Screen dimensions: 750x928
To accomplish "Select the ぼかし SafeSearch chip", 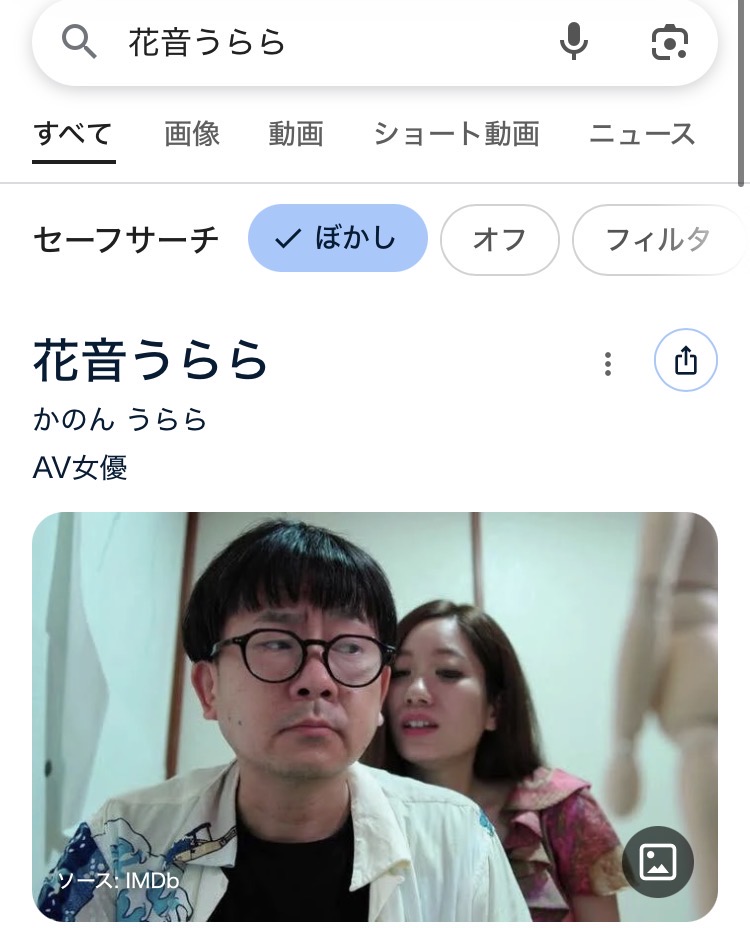I will pyautogui.click(x=337, y=239).
